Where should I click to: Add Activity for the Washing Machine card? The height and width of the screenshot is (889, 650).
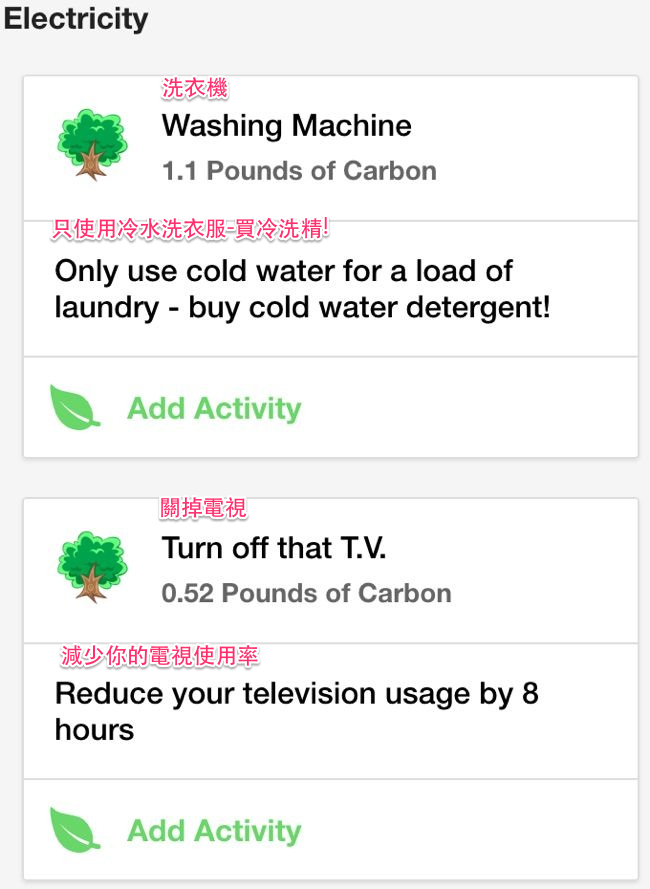click(213, 408)
